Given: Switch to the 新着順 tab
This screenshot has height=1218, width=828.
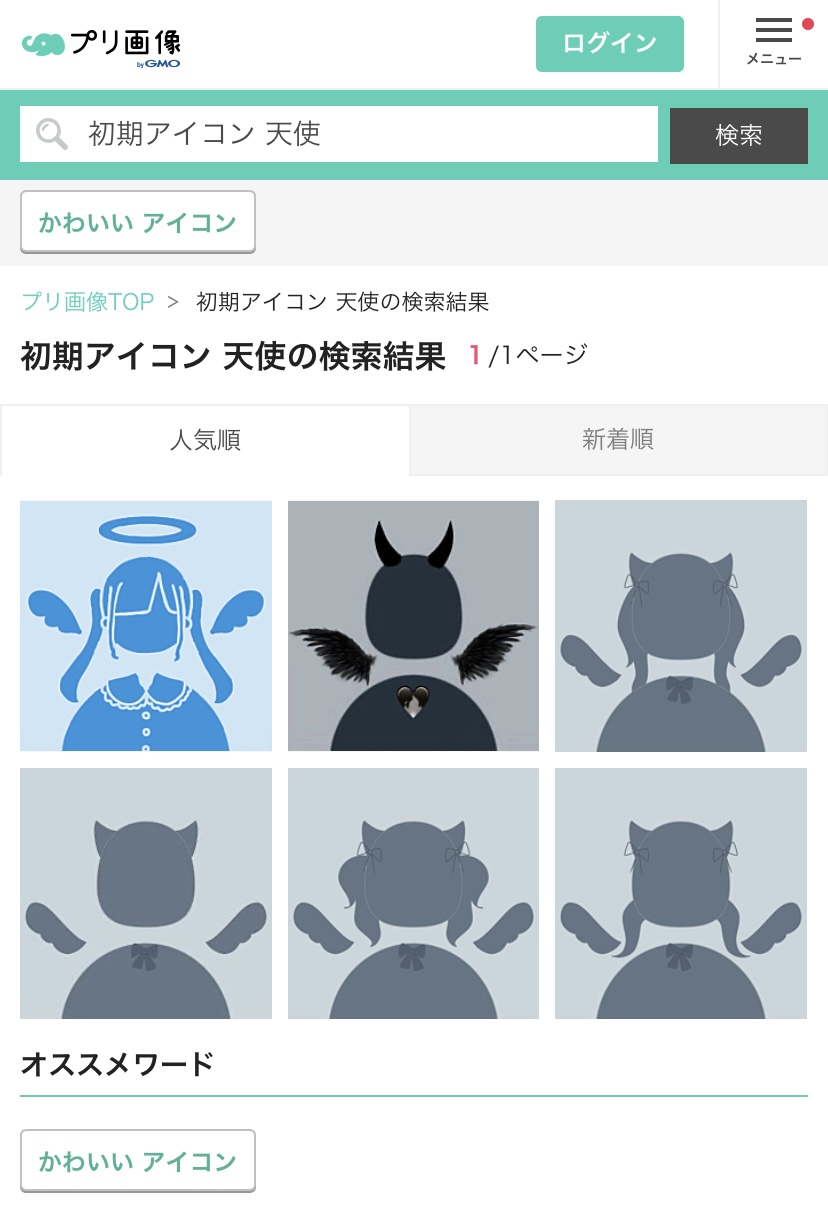Looking at the screenshot, I should point(618,439).
